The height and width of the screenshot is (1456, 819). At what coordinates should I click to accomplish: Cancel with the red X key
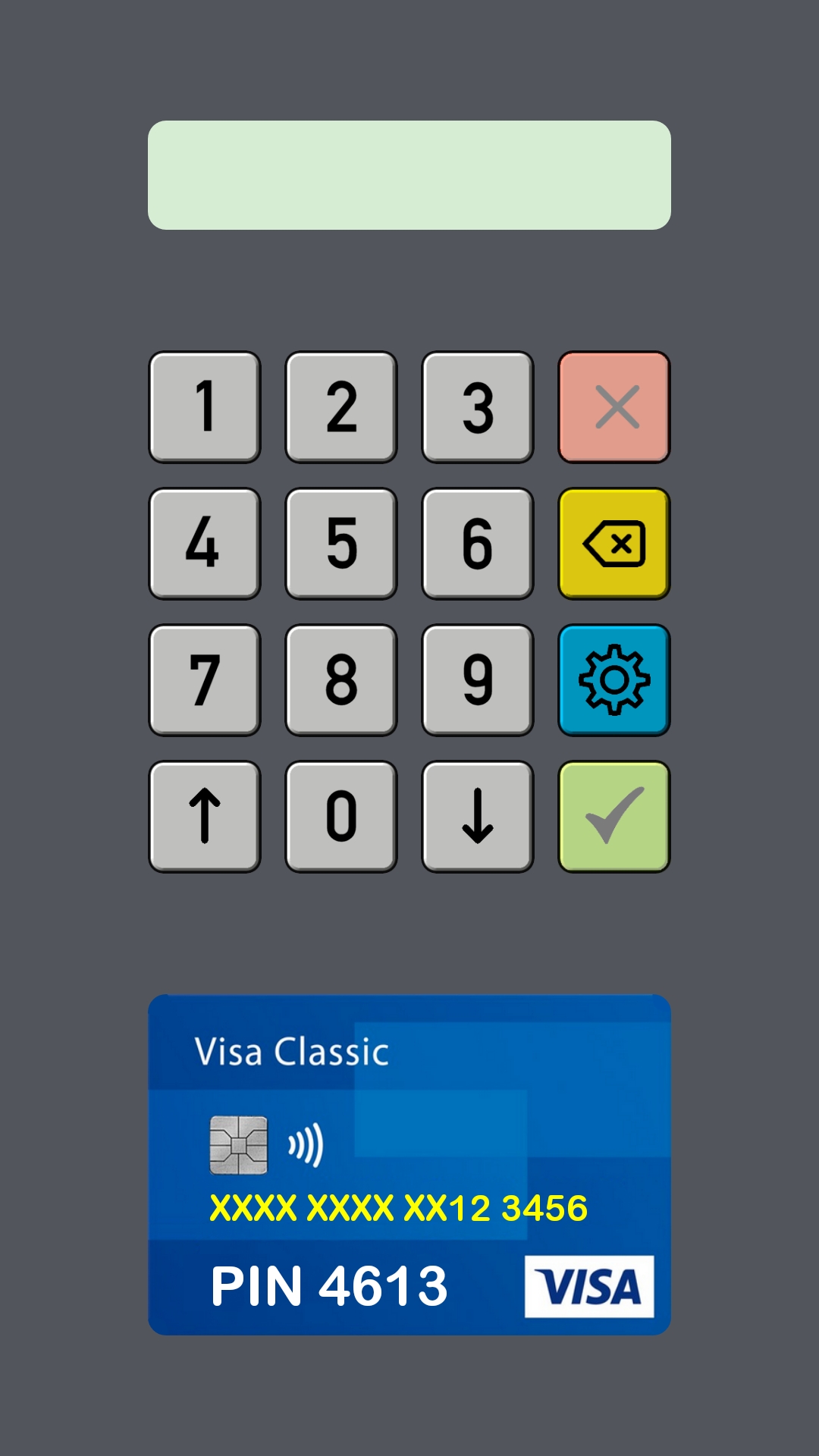614,407
